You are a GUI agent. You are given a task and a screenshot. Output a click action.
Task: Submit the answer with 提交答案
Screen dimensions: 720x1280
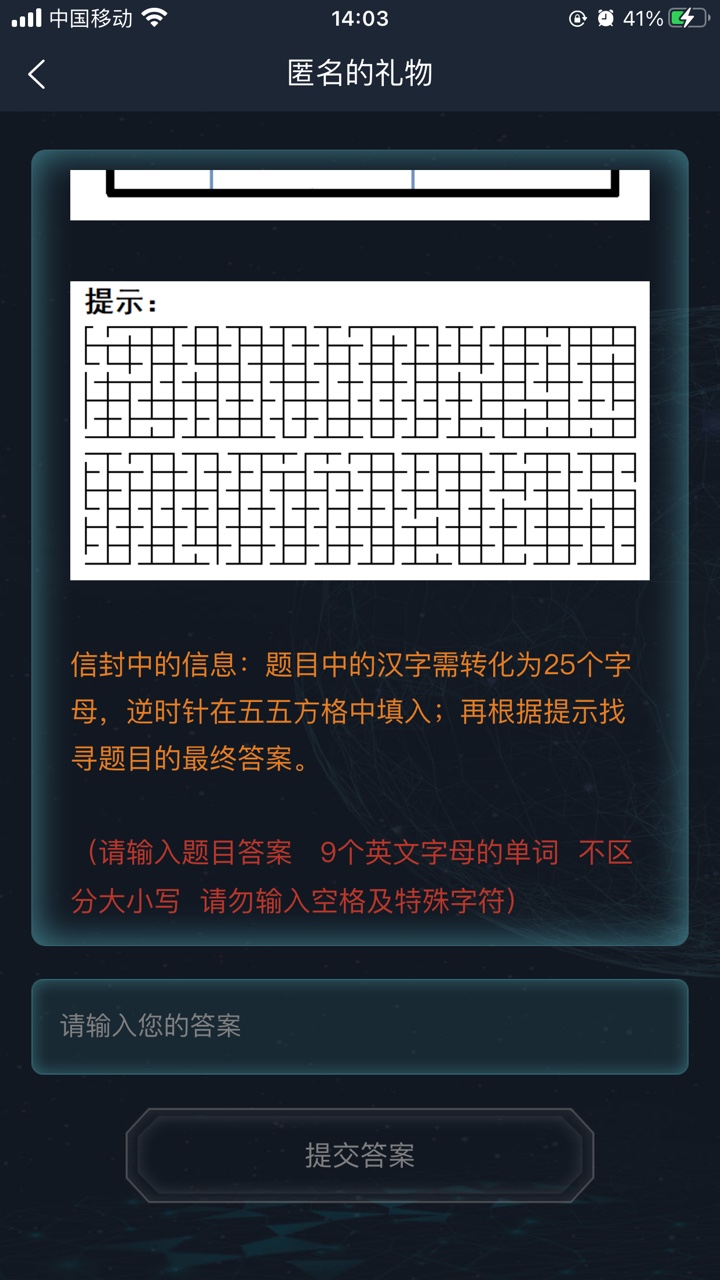point(360,1156)
